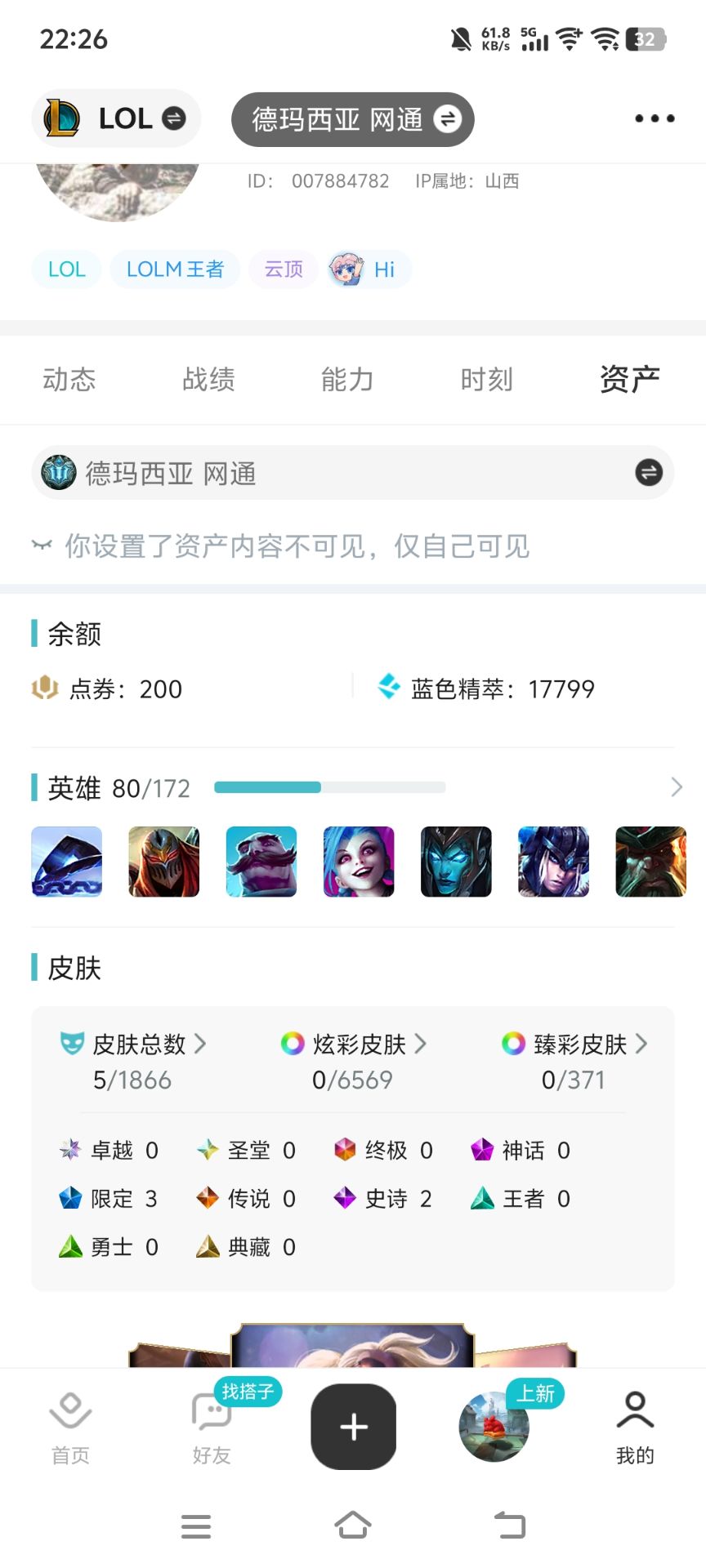
Task: Go to the 能力 tab
Action: [347, 380]
